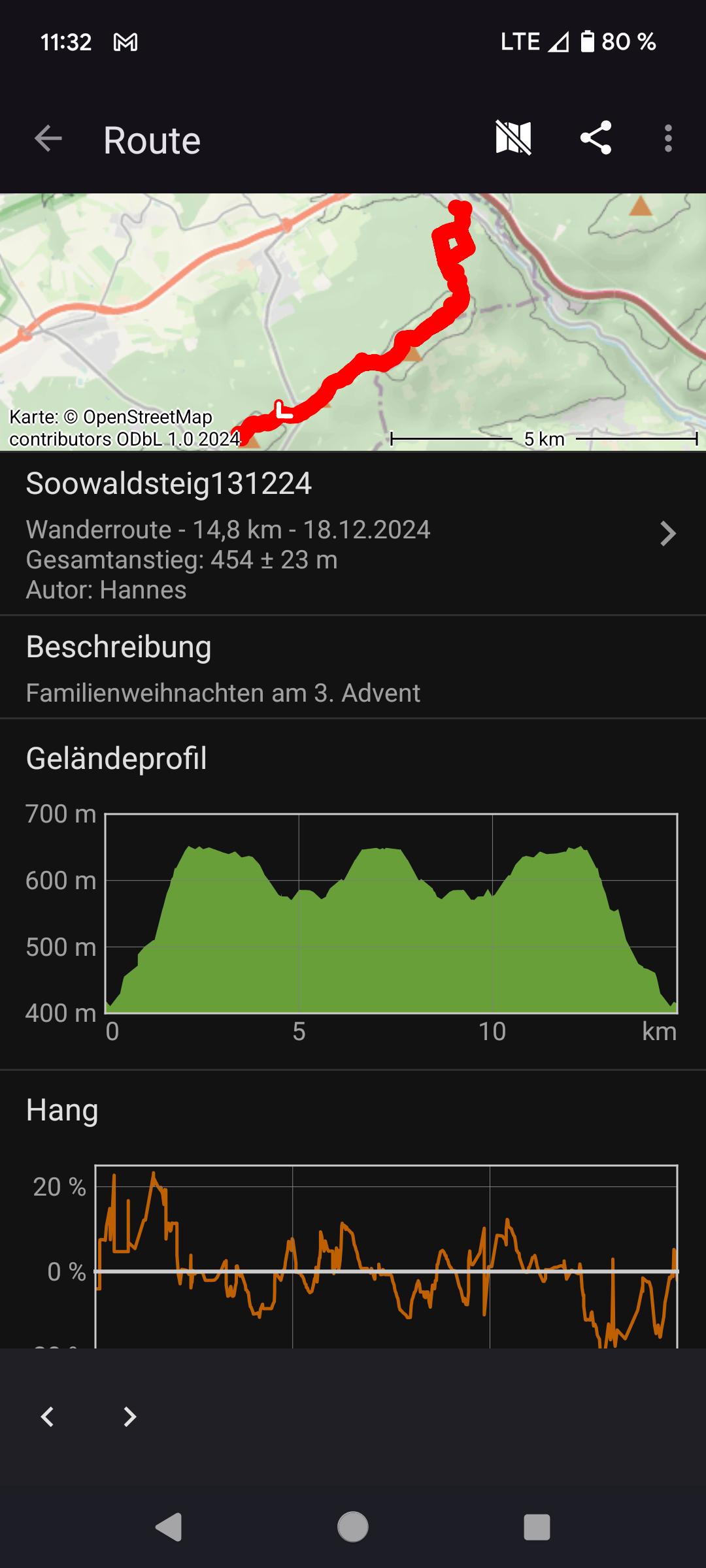706x1568 pixels.
Task: Open recent apps via square button
Action: 537,1527
